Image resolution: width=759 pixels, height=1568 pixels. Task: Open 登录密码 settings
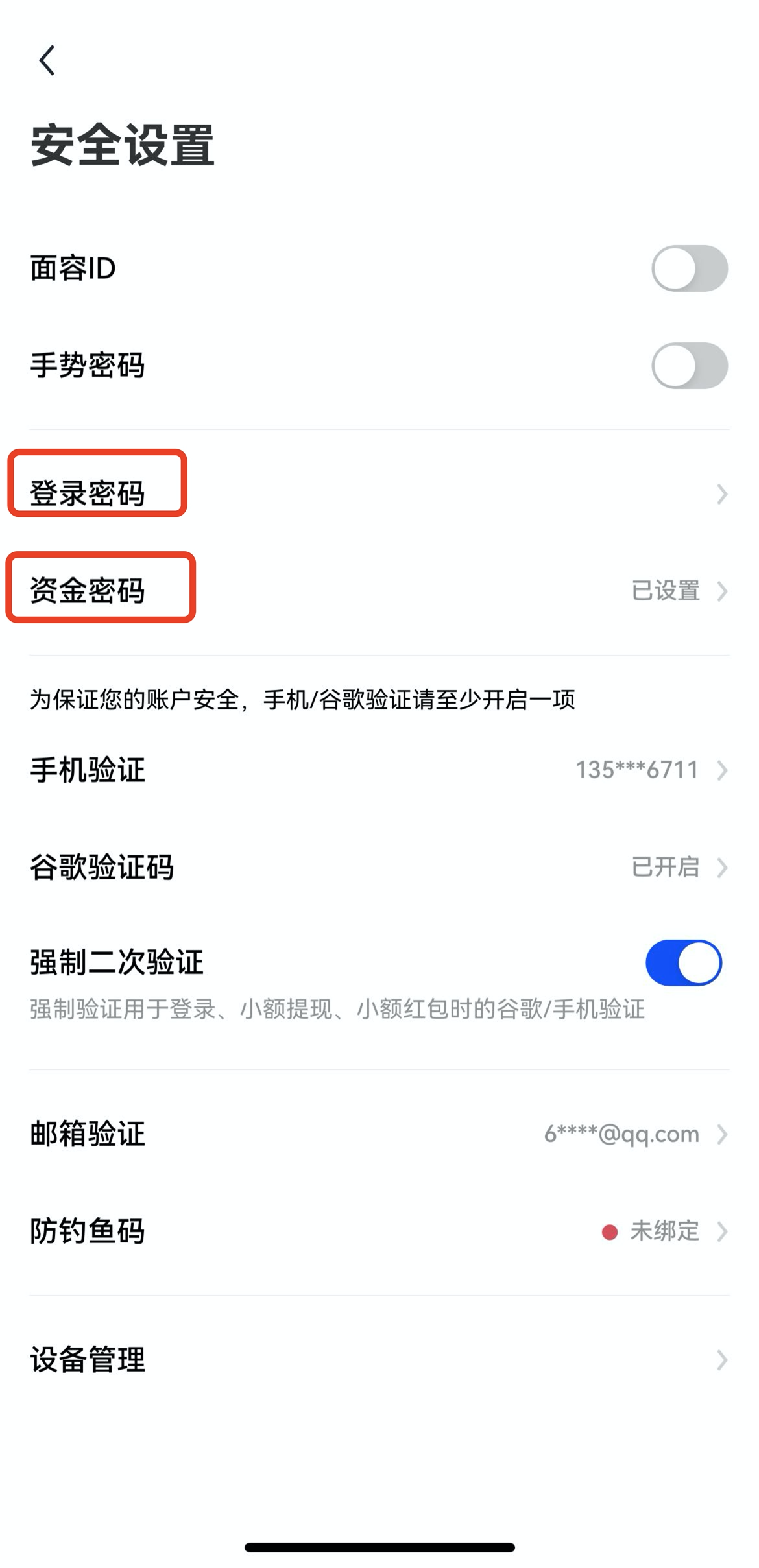(x=379, y=494)
